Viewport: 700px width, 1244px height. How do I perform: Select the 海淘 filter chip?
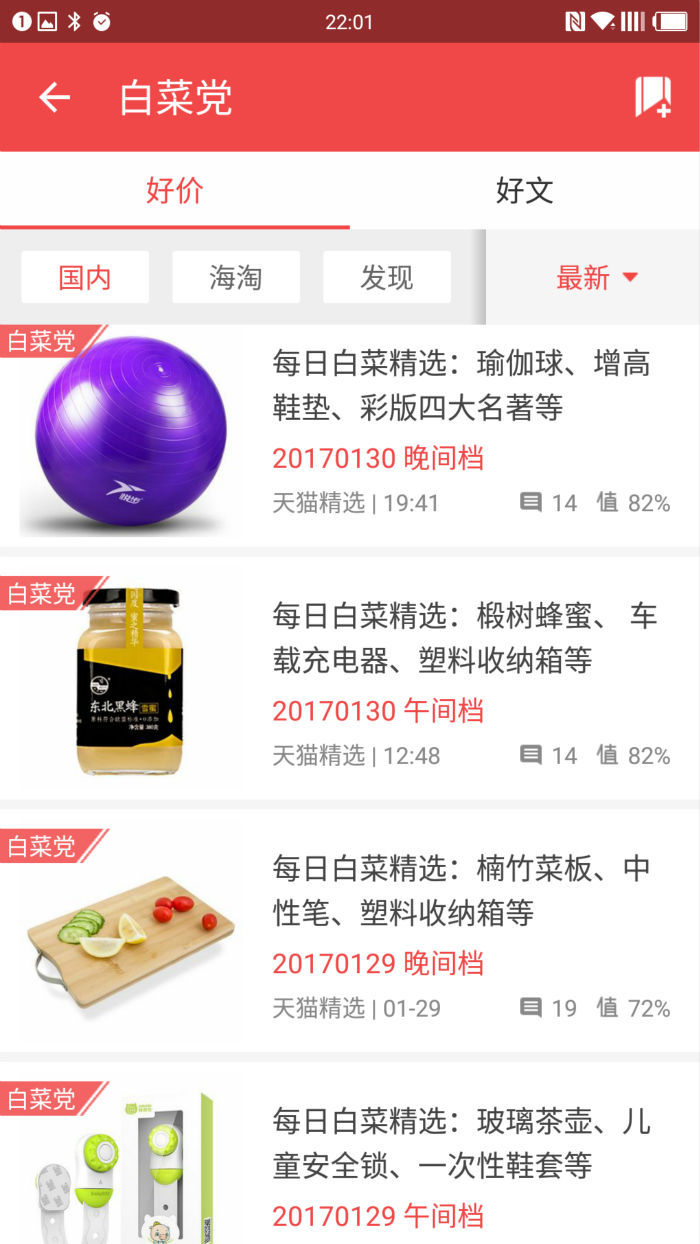click(236, 277)
